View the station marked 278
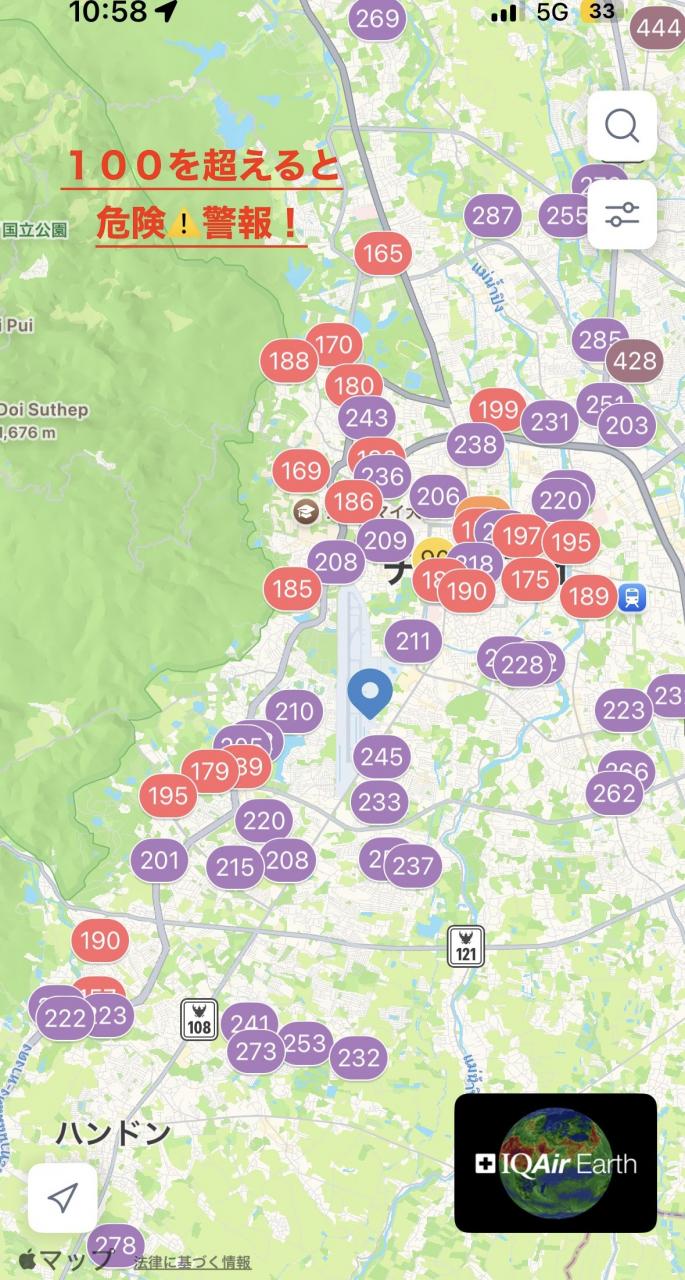Screen dimensions: 685x1280 point(118,1245)
